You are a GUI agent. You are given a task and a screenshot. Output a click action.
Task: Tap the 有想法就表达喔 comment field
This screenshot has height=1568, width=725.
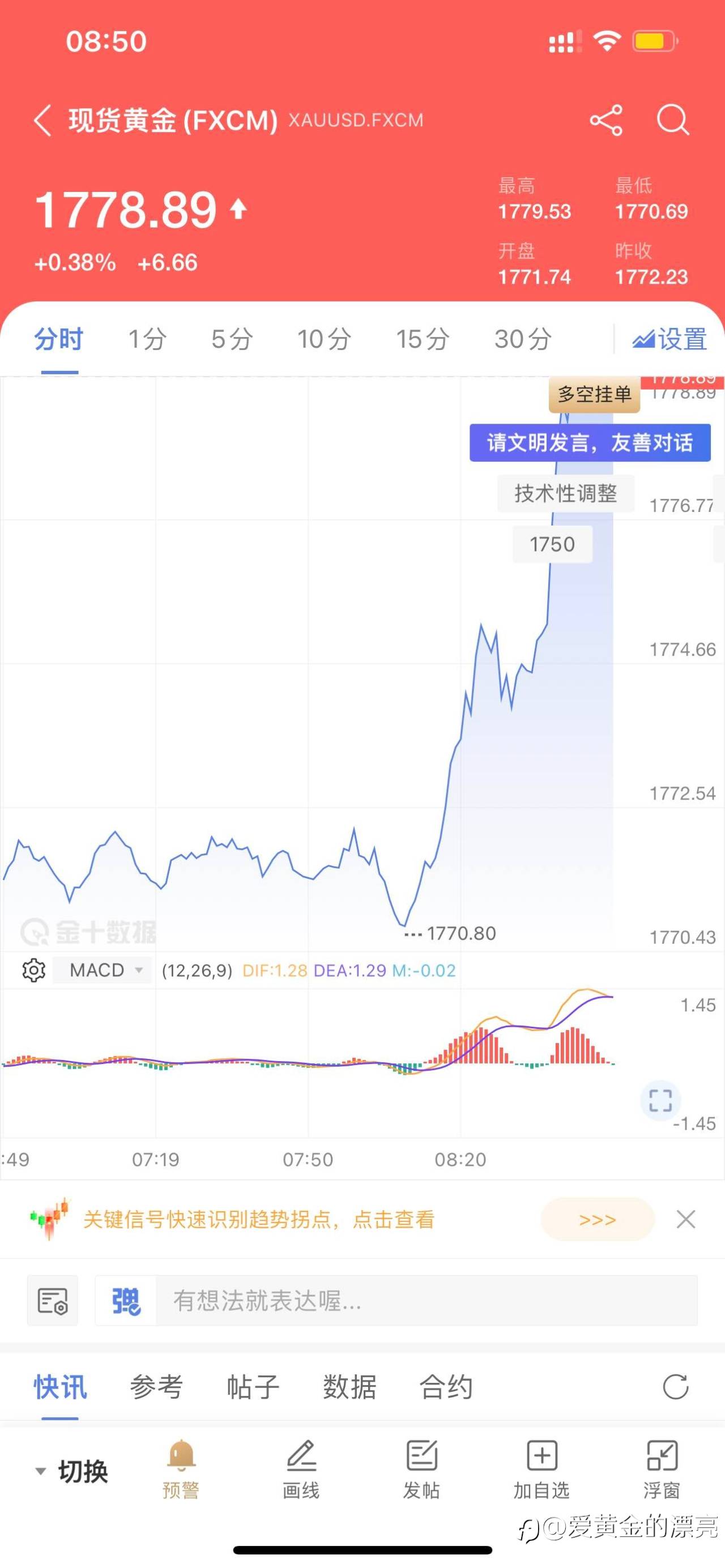coord(426,1301)
